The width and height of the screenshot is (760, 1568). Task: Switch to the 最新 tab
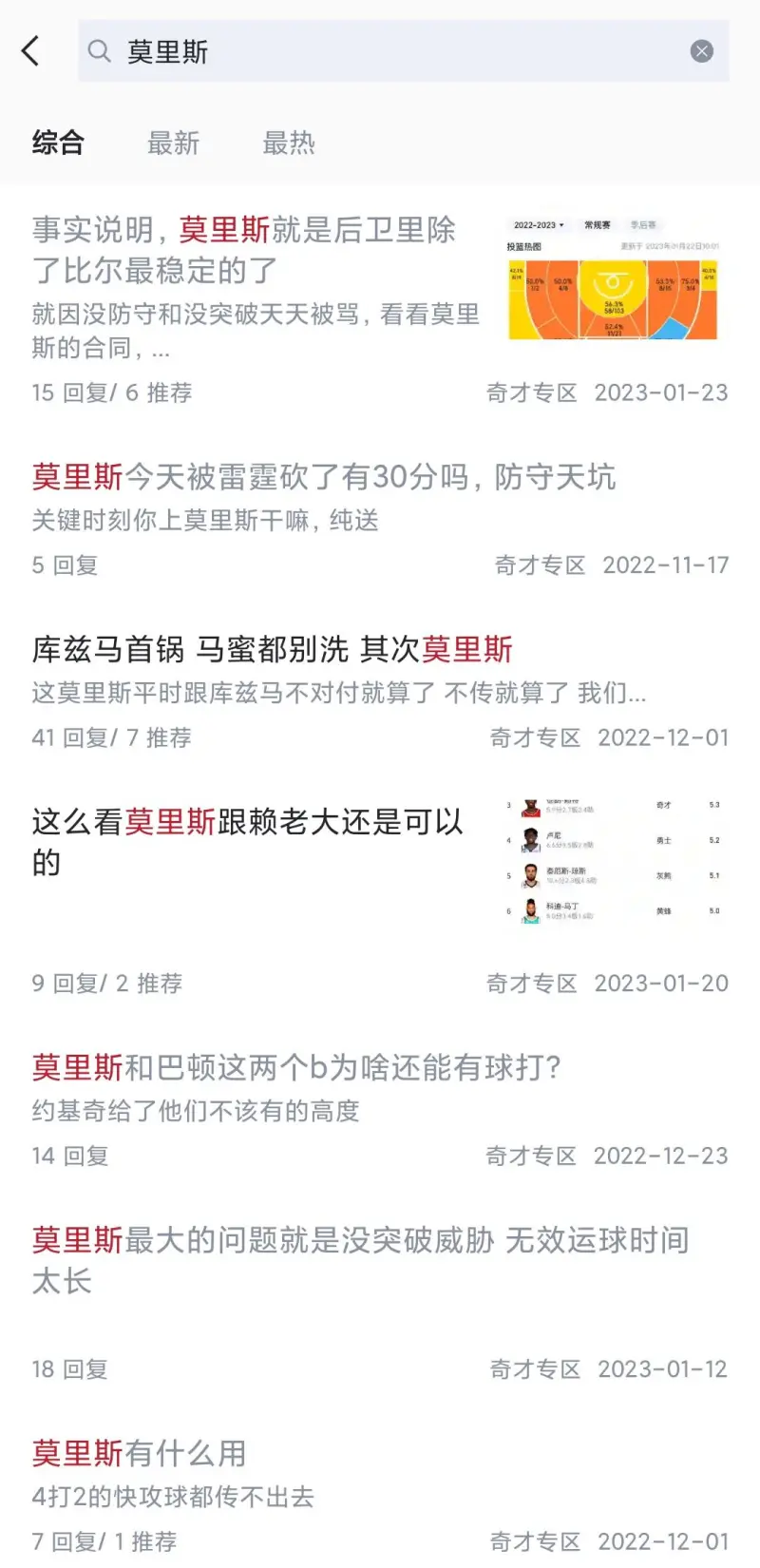(173, 143)
